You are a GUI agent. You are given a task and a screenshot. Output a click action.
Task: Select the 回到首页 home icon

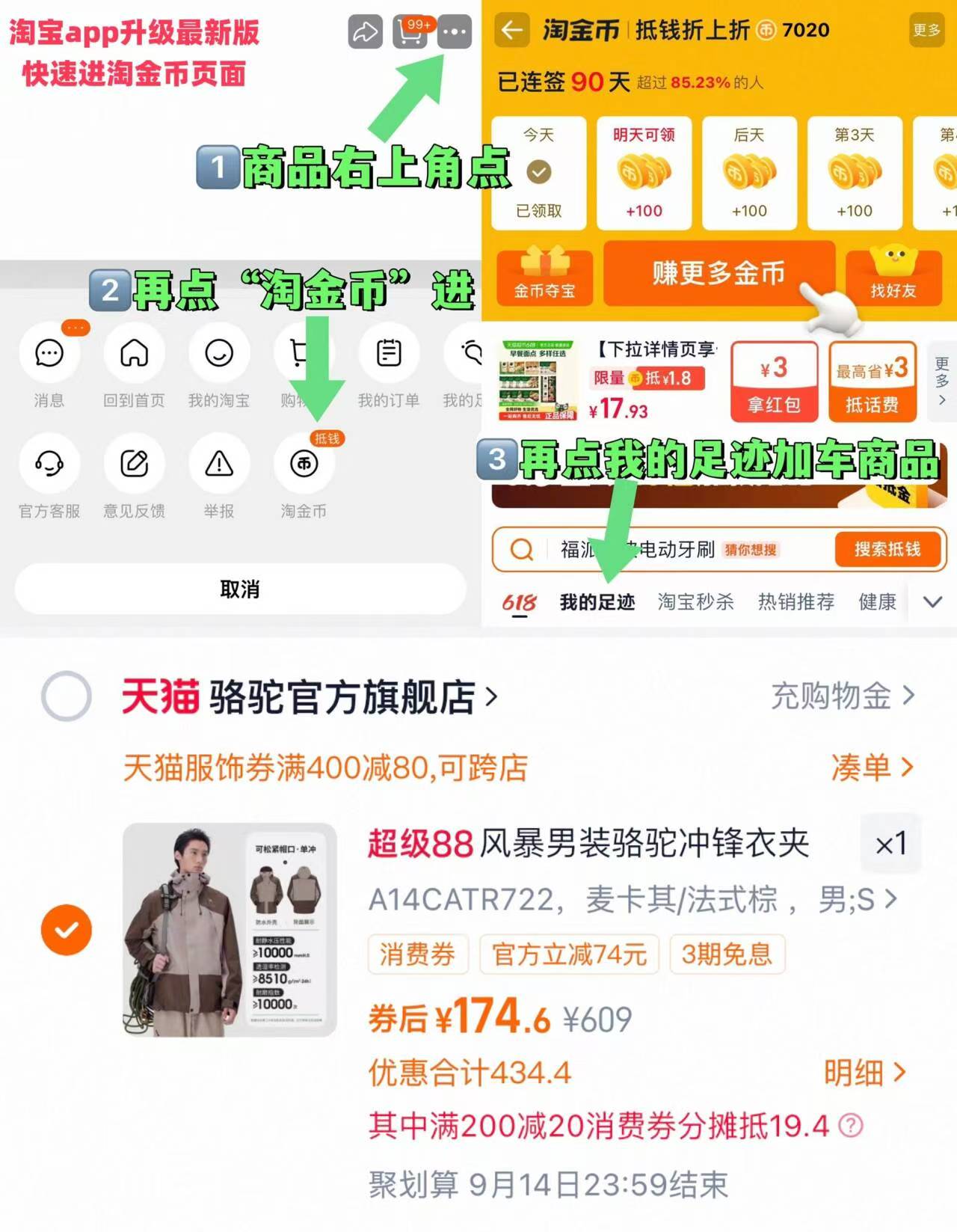click(133, 354)
